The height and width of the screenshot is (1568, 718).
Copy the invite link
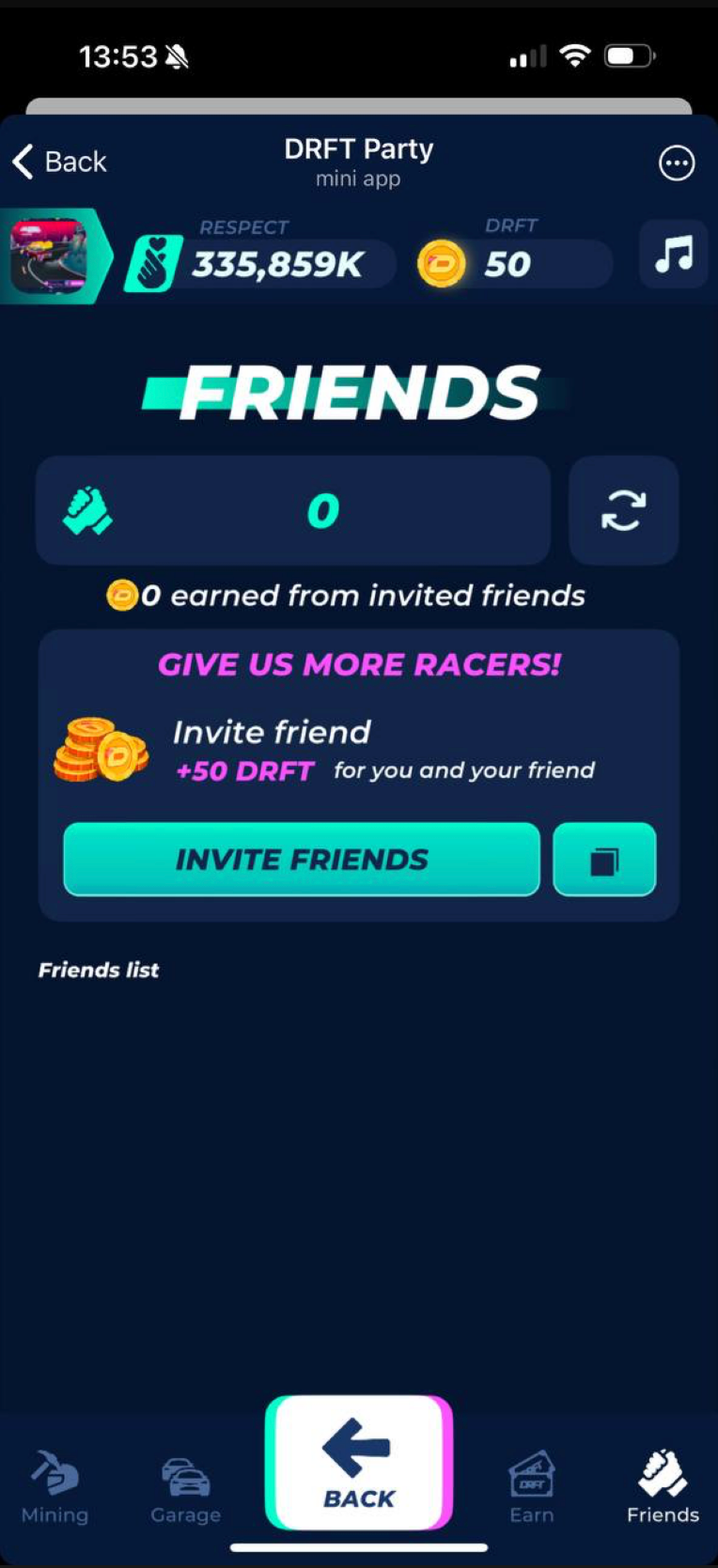tap(604, 860)
